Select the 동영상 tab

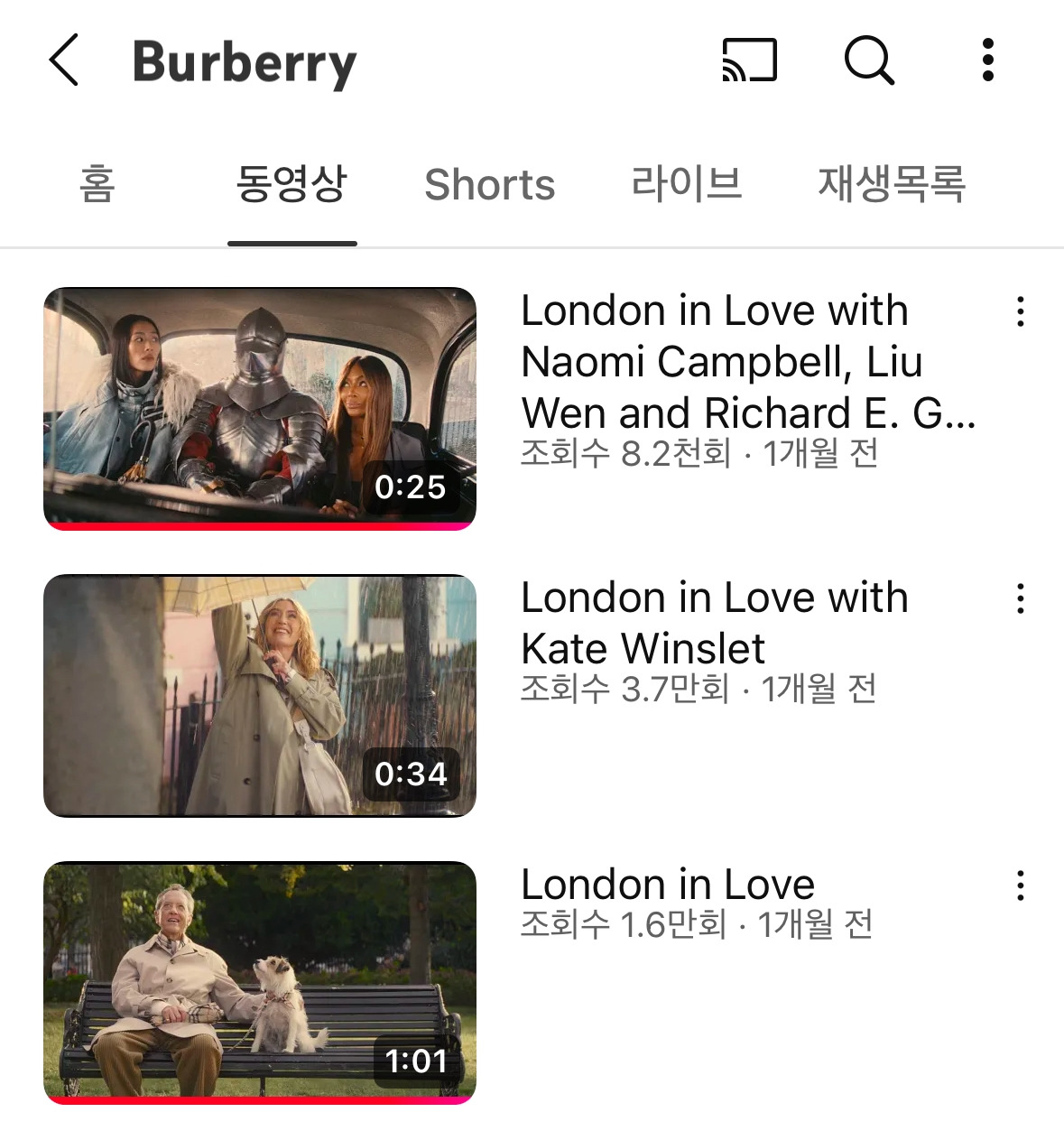[291, 184]
